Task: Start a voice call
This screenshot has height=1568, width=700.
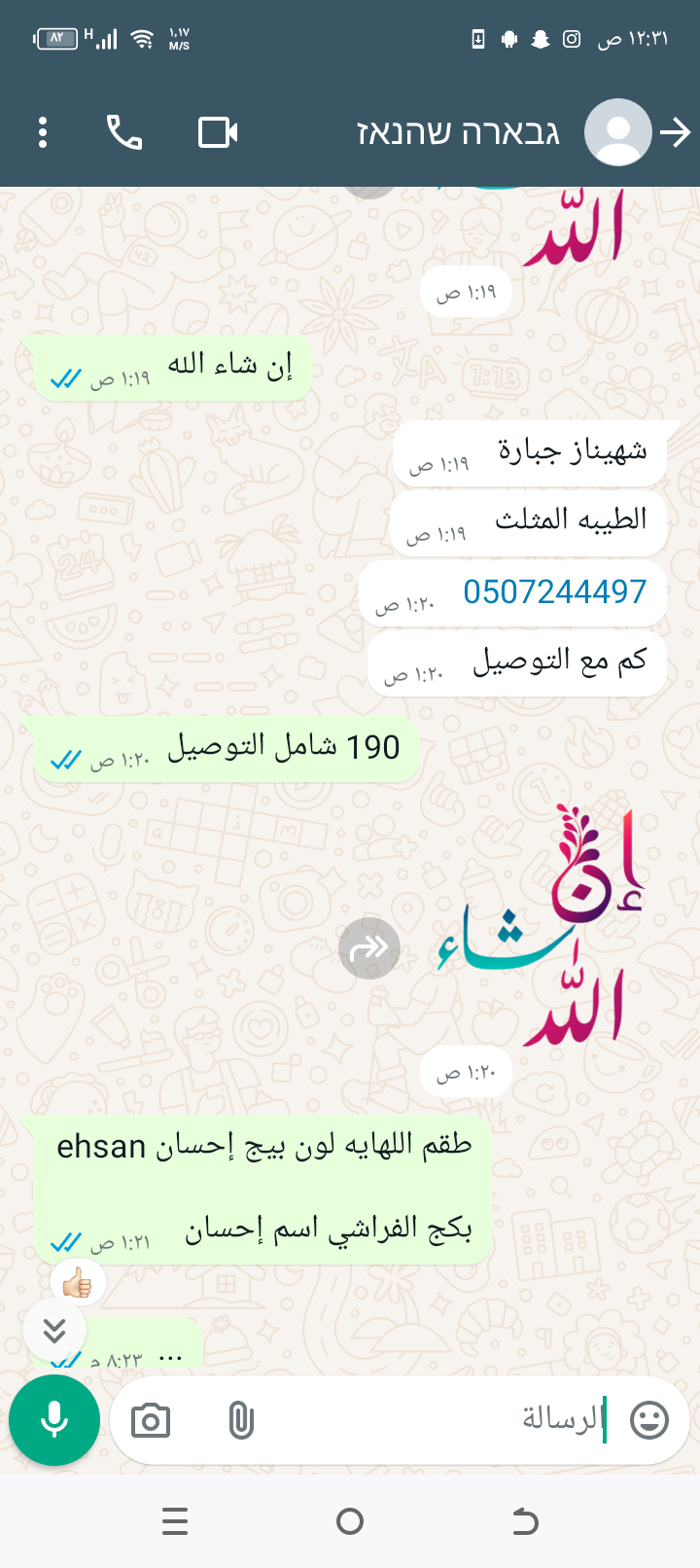Action: pos(124,132)
